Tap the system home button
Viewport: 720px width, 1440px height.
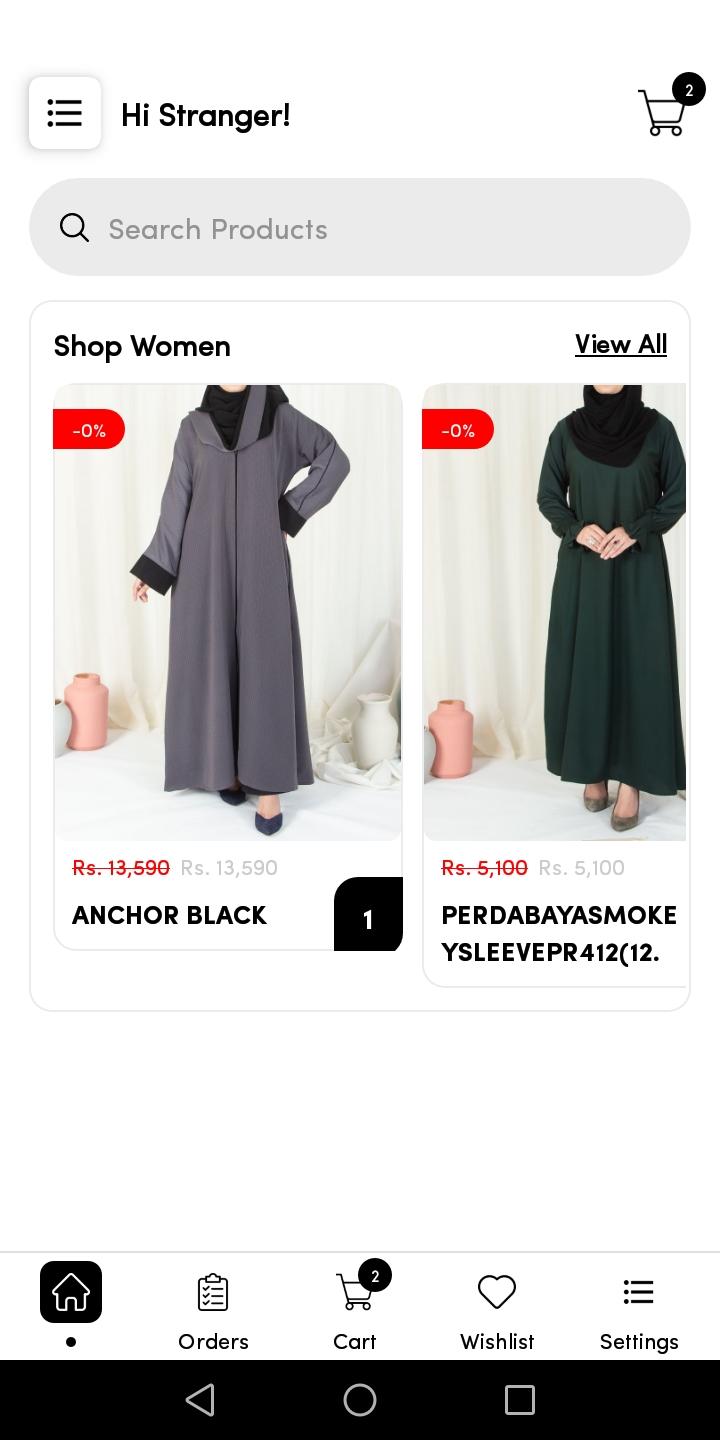(x=360, y=1399)
